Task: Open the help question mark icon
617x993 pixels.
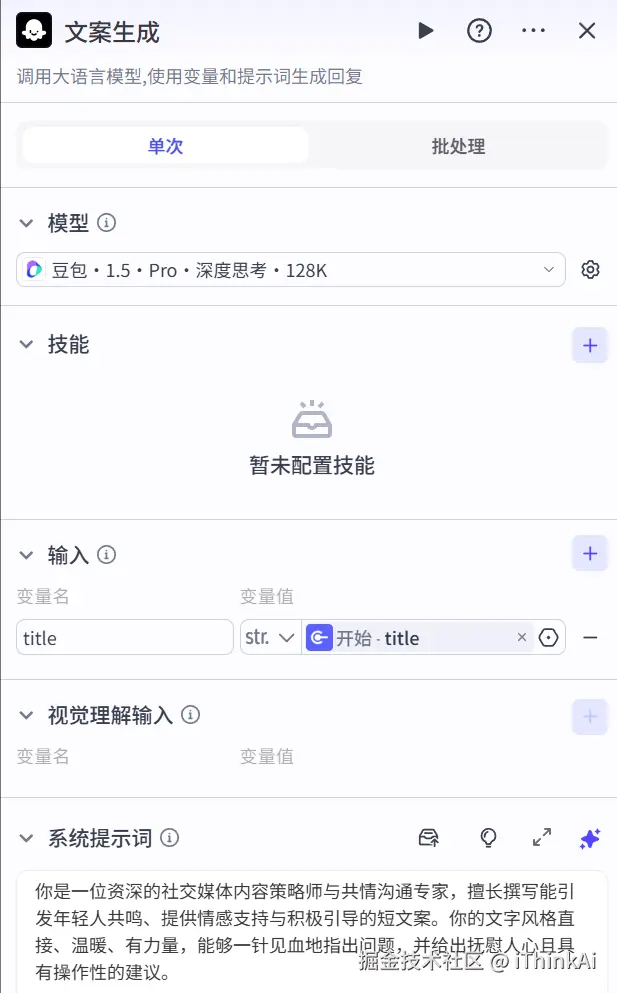Action: click(479, 30)
